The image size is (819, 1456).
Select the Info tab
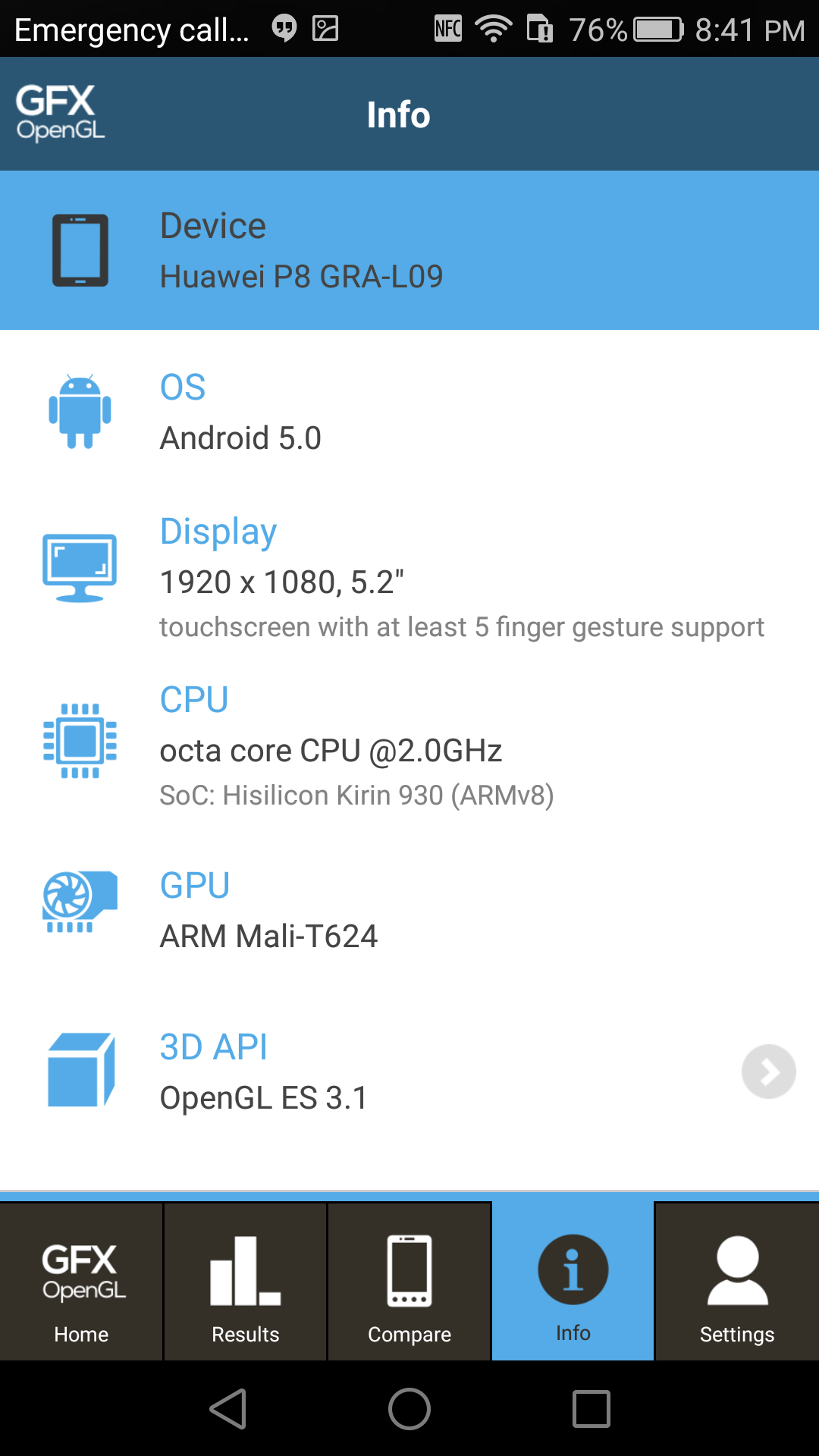pos(573,1282)
